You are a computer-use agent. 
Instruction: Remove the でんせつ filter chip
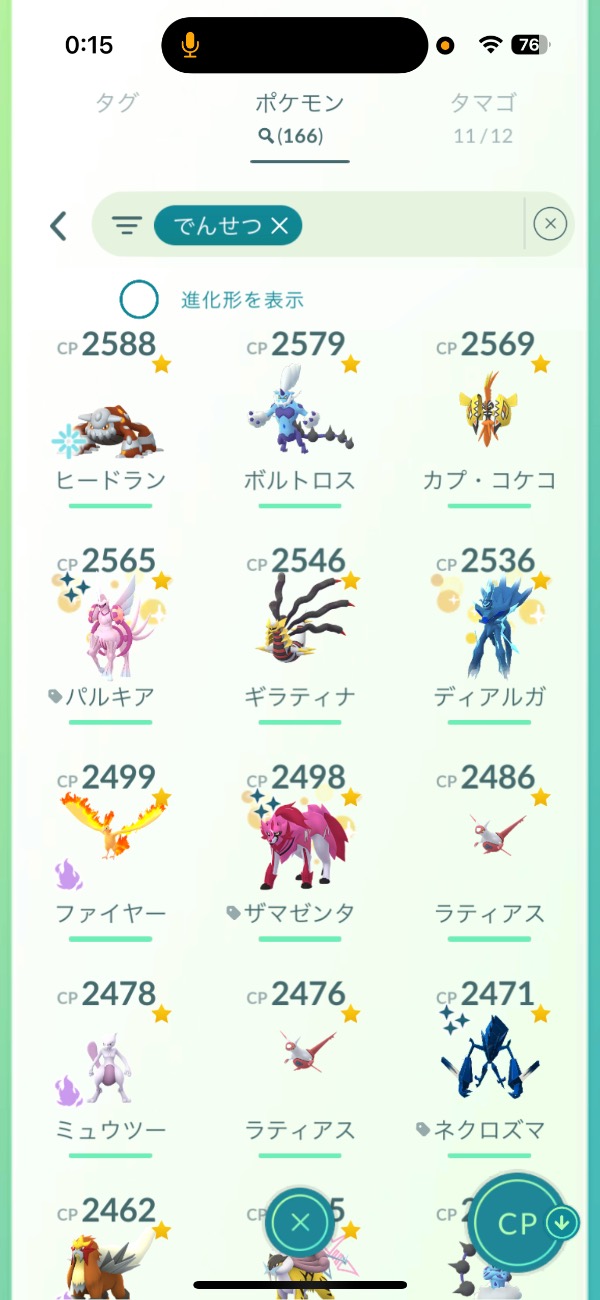click(x=280, y=226)
